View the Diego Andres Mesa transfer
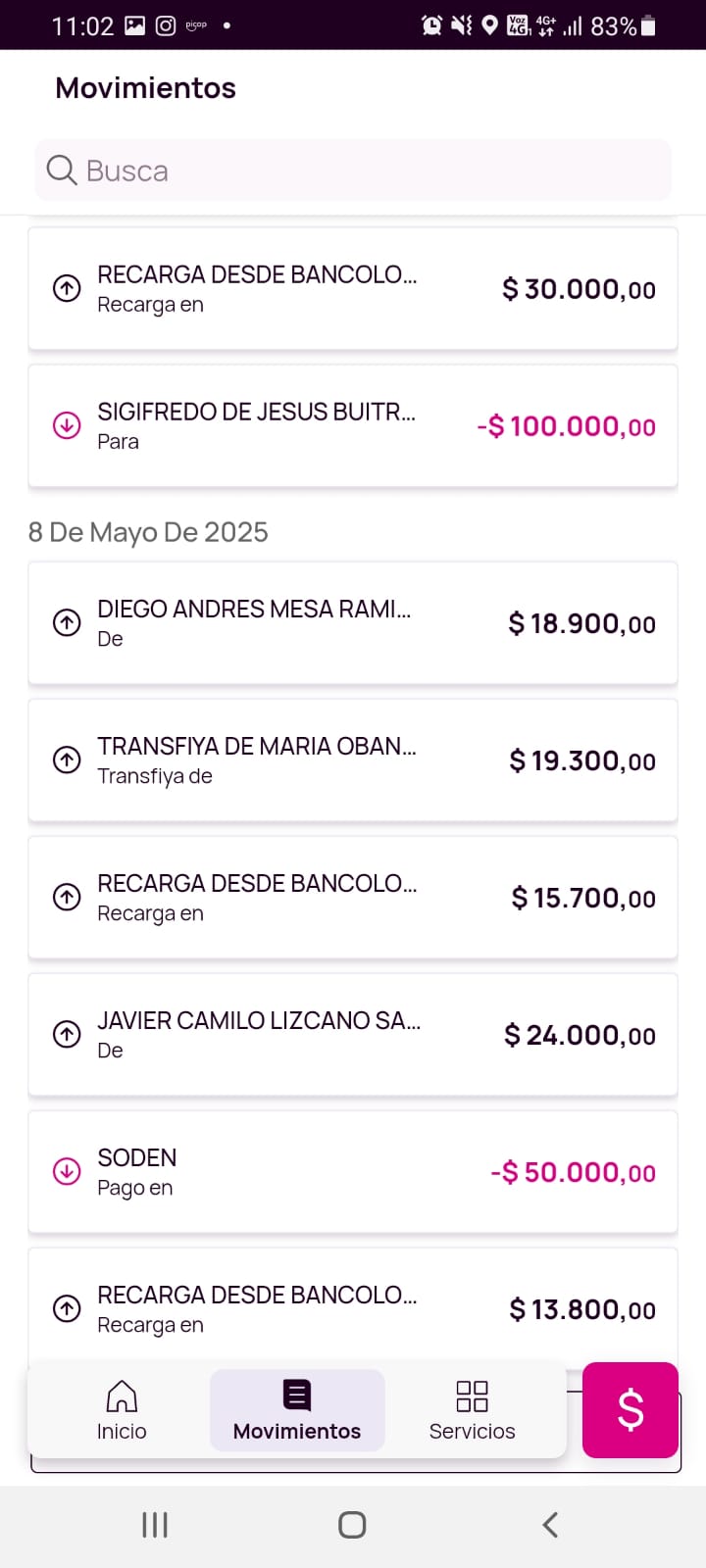Viewport: 706px width, 1568px height. click(x=353, y=623)
